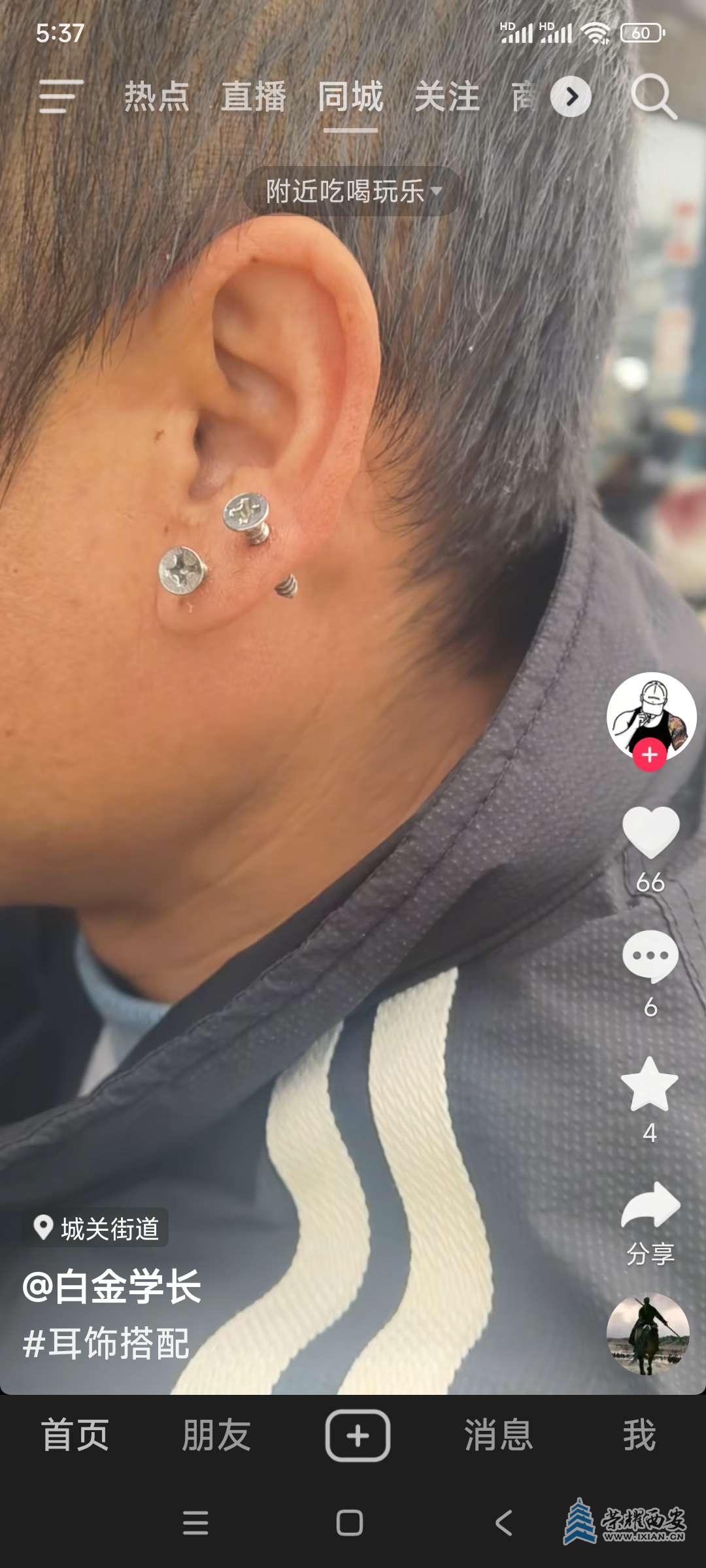Like this video
706x1568 pixels.
point(650,832)
